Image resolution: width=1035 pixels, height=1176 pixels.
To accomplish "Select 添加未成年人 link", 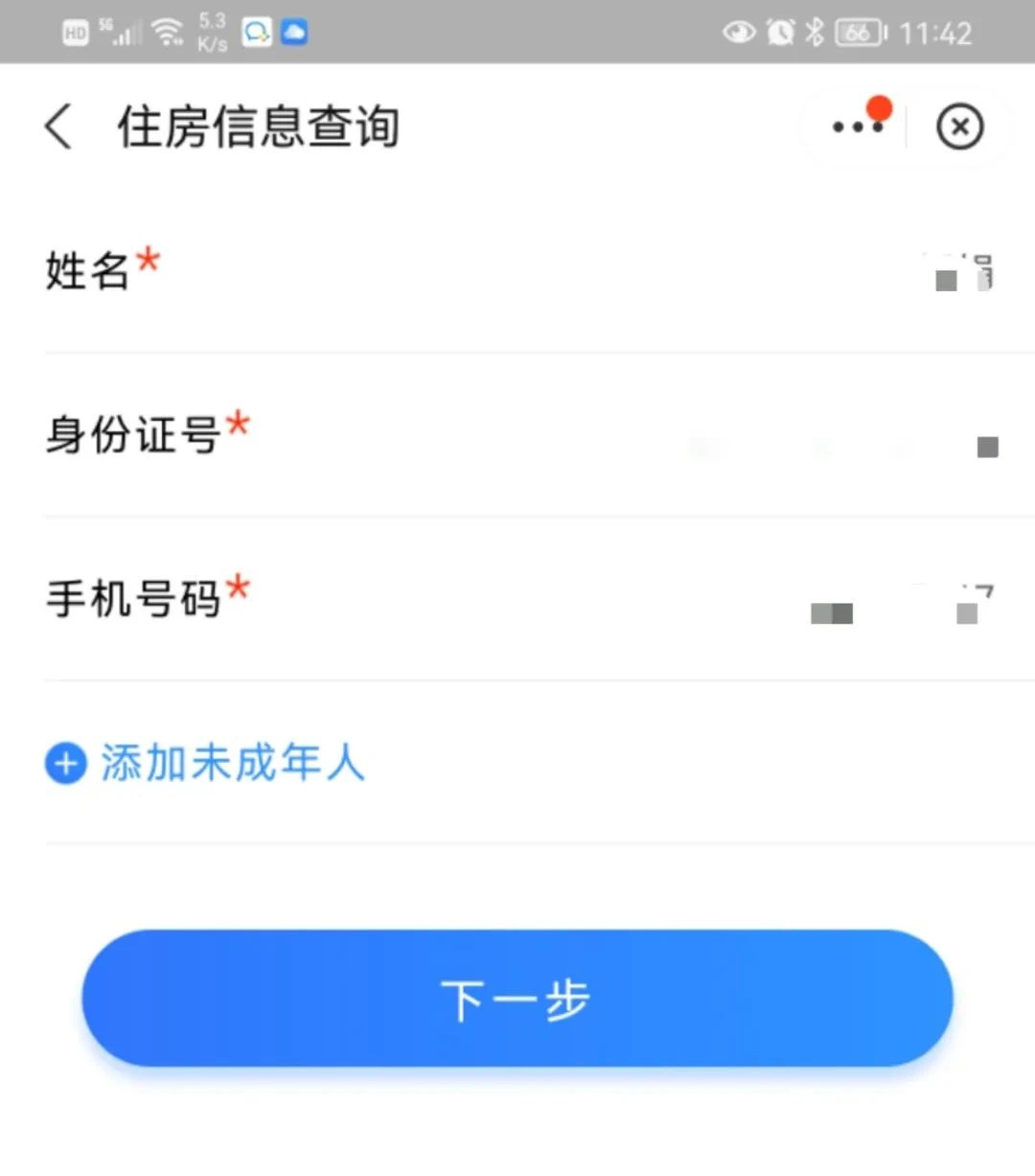I will point(206,764).
